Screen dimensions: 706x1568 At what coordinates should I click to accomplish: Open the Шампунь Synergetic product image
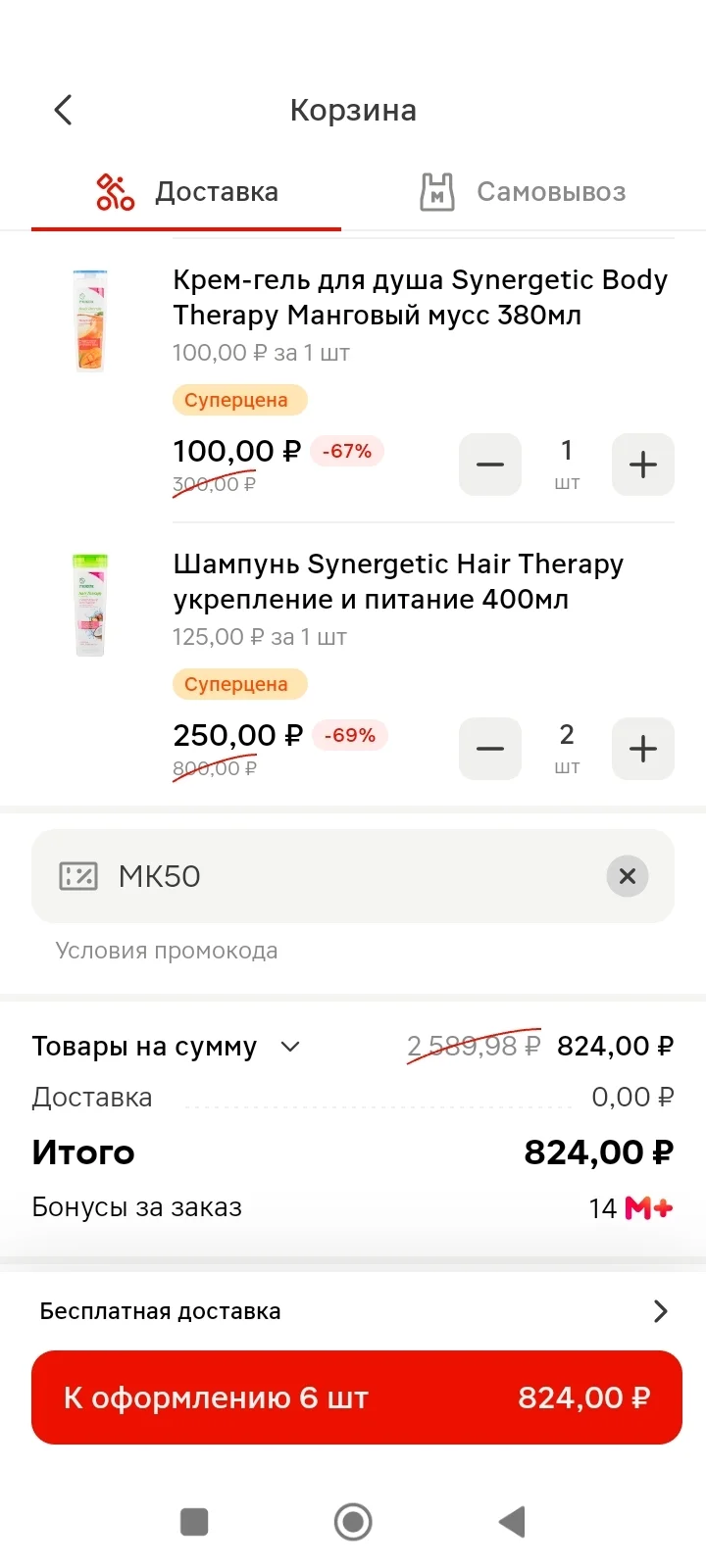90,605
